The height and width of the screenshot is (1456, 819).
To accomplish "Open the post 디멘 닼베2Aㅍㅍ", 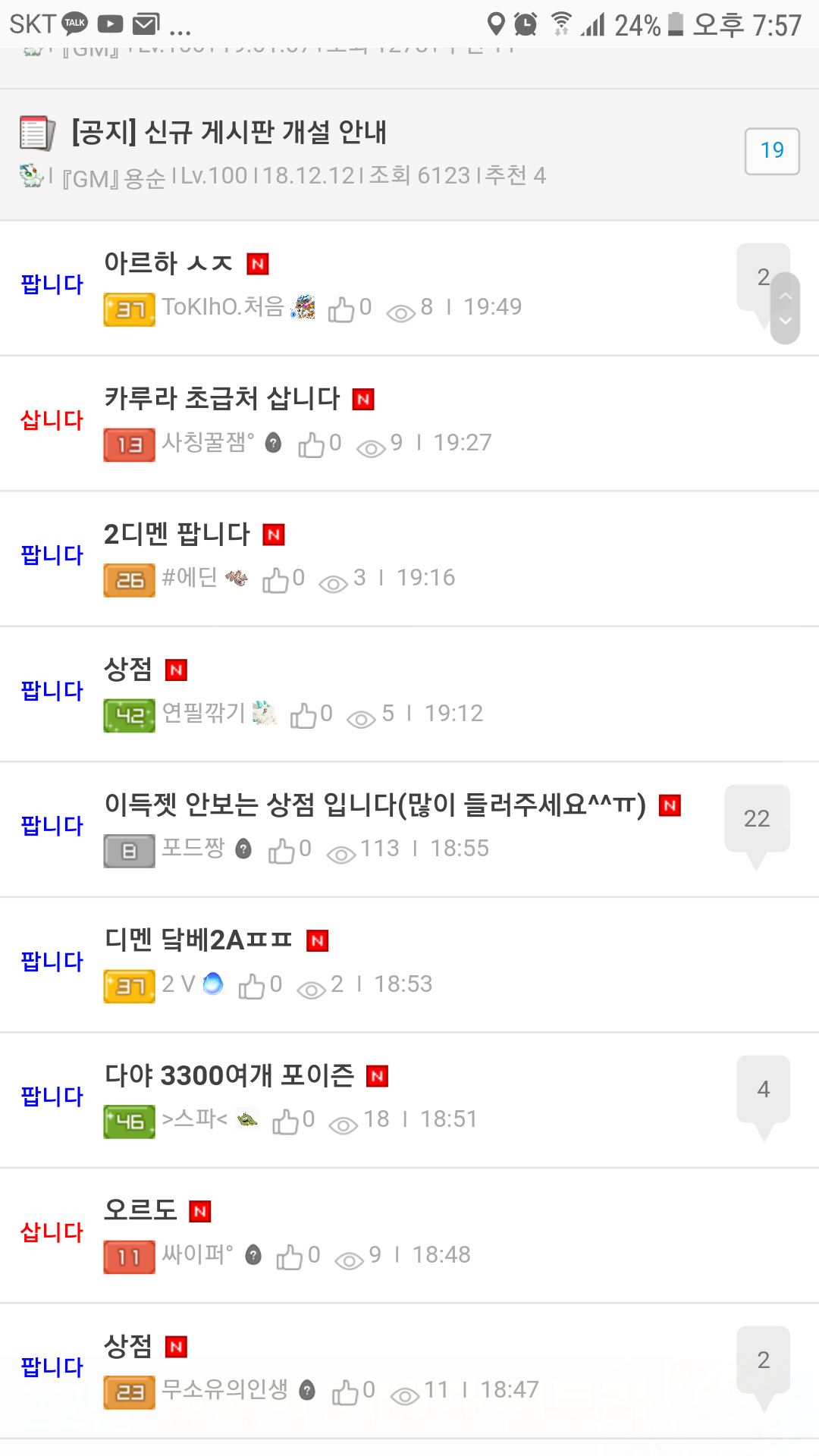I will click(x=199, y=940).
